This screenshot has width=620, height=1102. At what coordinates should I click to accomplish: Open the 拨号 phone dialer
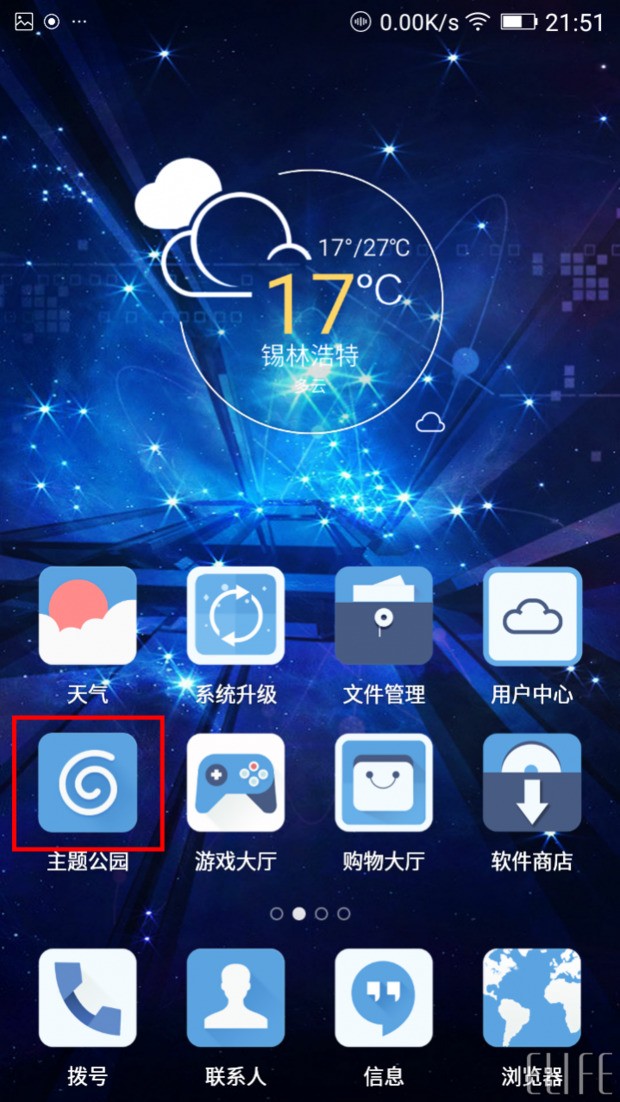coord(87,998)
